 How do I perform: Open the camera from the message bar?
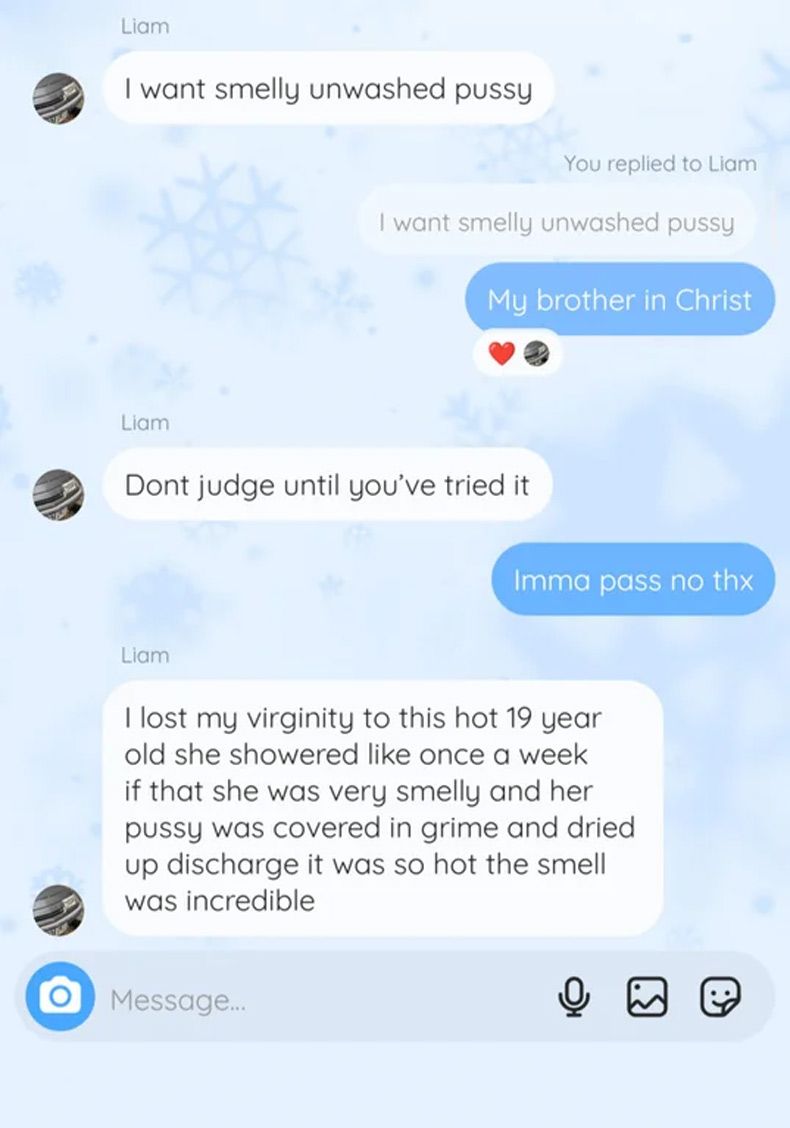point(59,997)
